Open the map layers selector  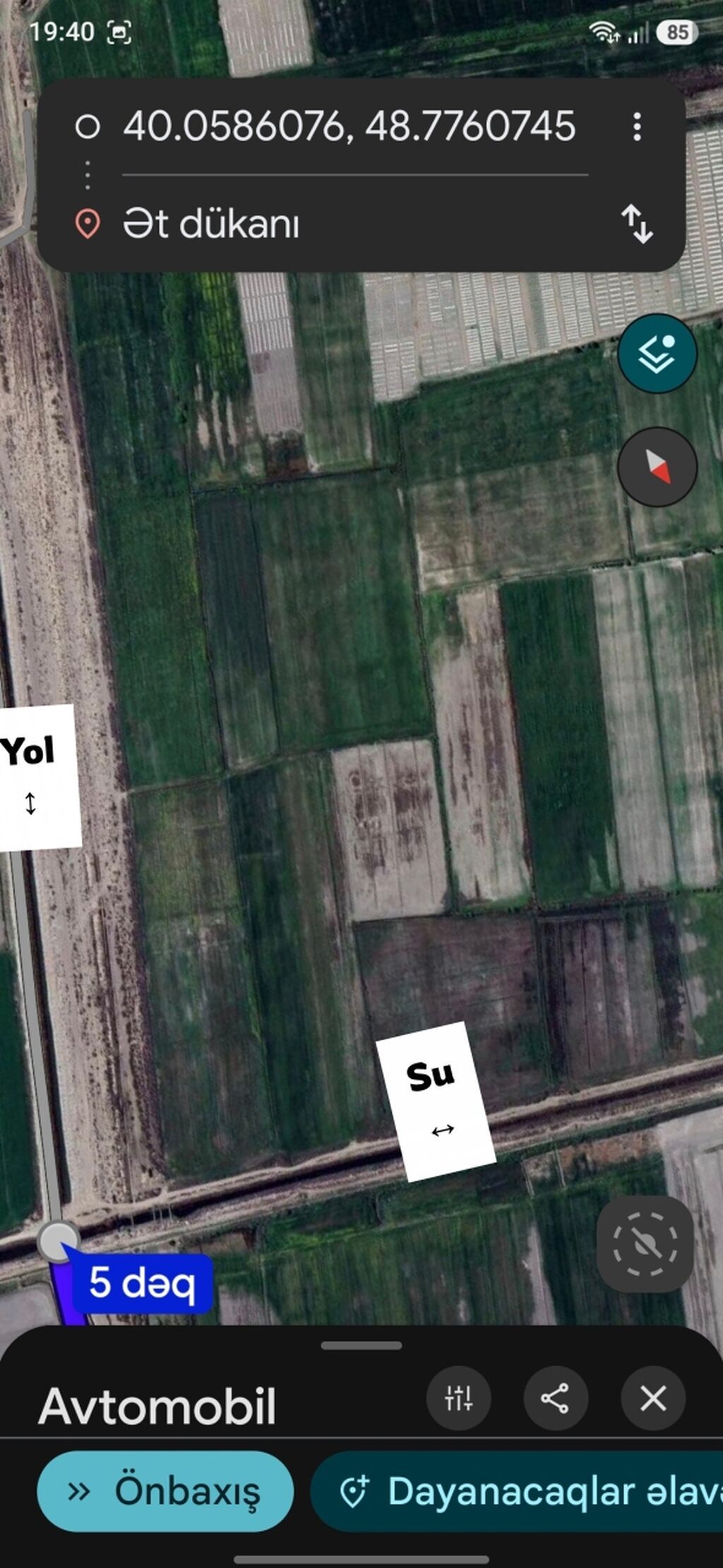point(657,354)
